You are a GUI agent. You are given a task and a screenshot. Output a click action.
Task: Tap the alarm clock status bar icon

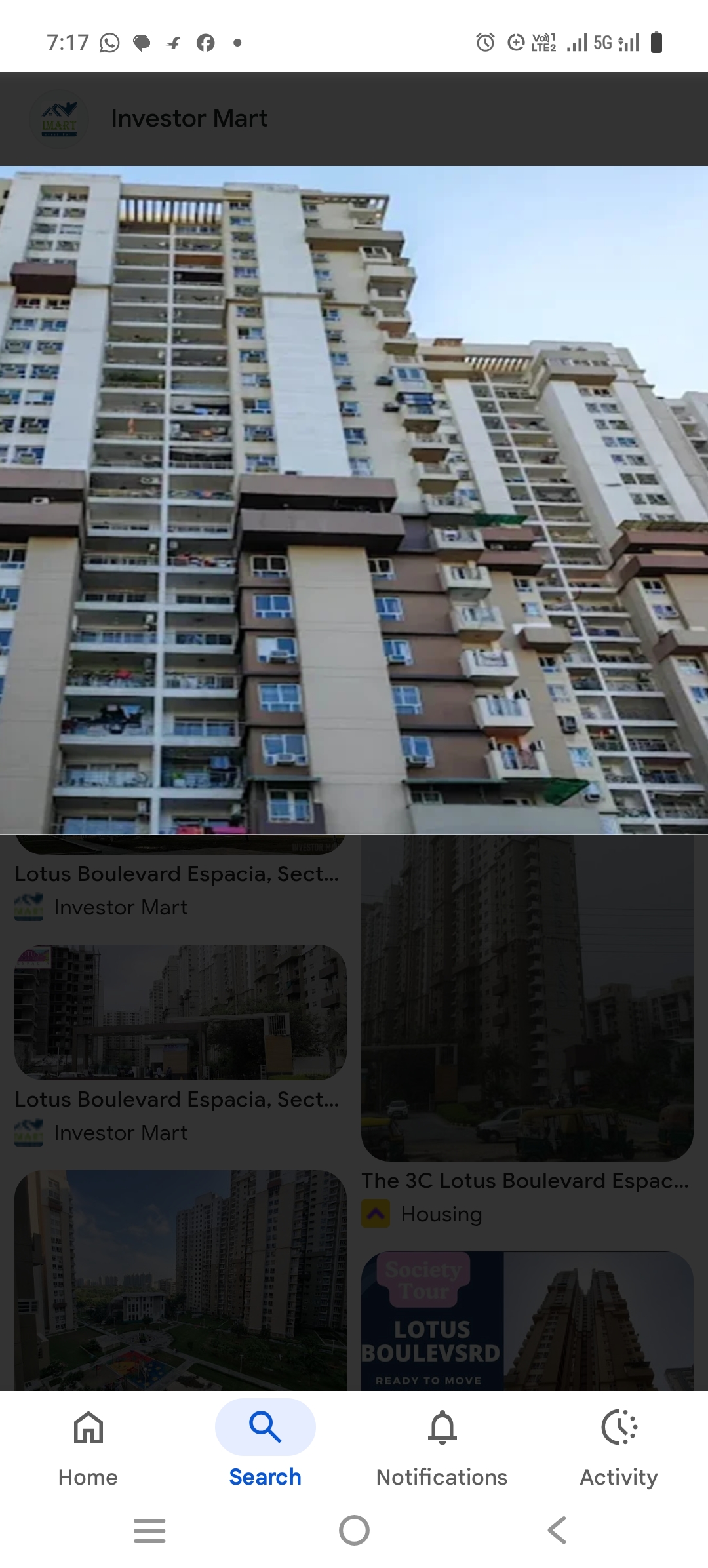point(485,42)
